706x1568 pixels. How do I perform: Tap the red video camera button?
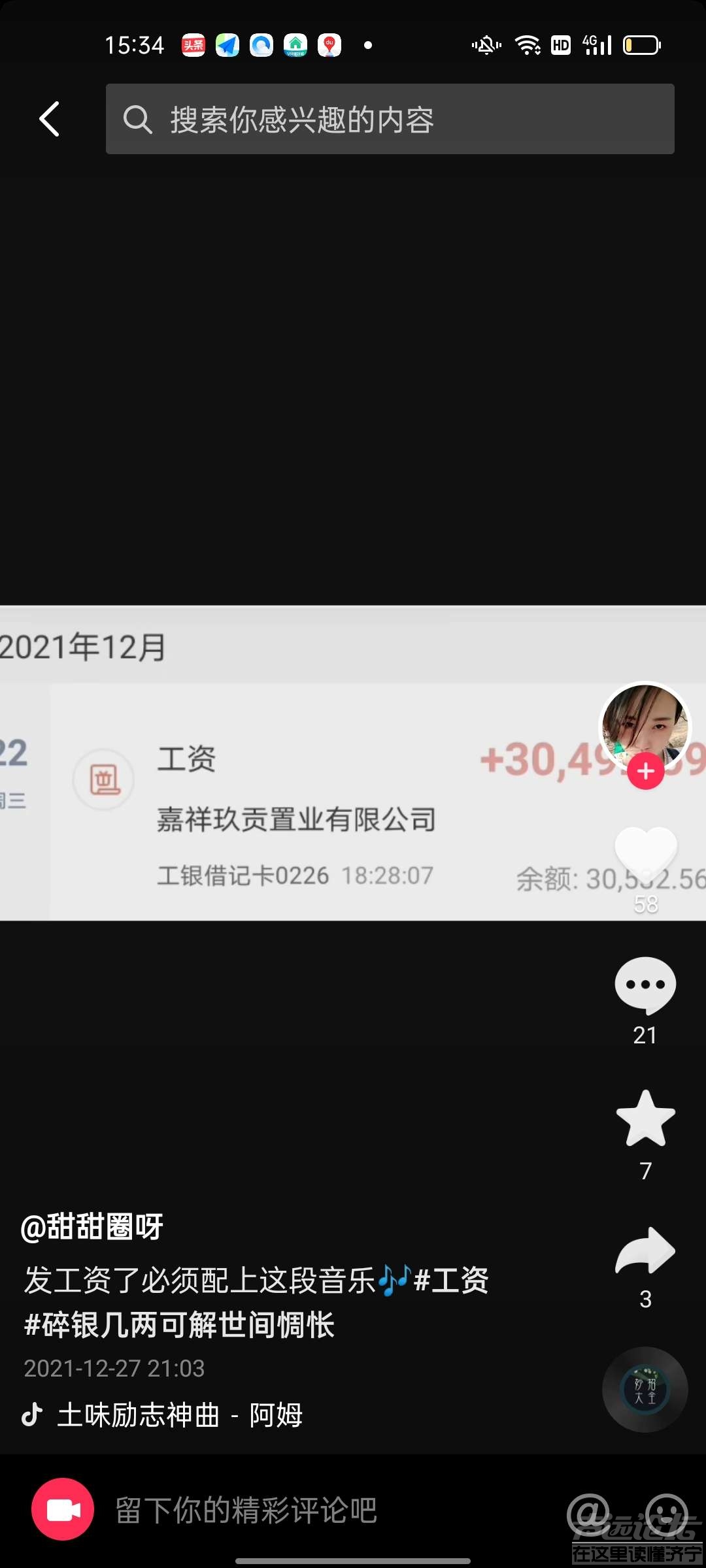(63, 1509)
